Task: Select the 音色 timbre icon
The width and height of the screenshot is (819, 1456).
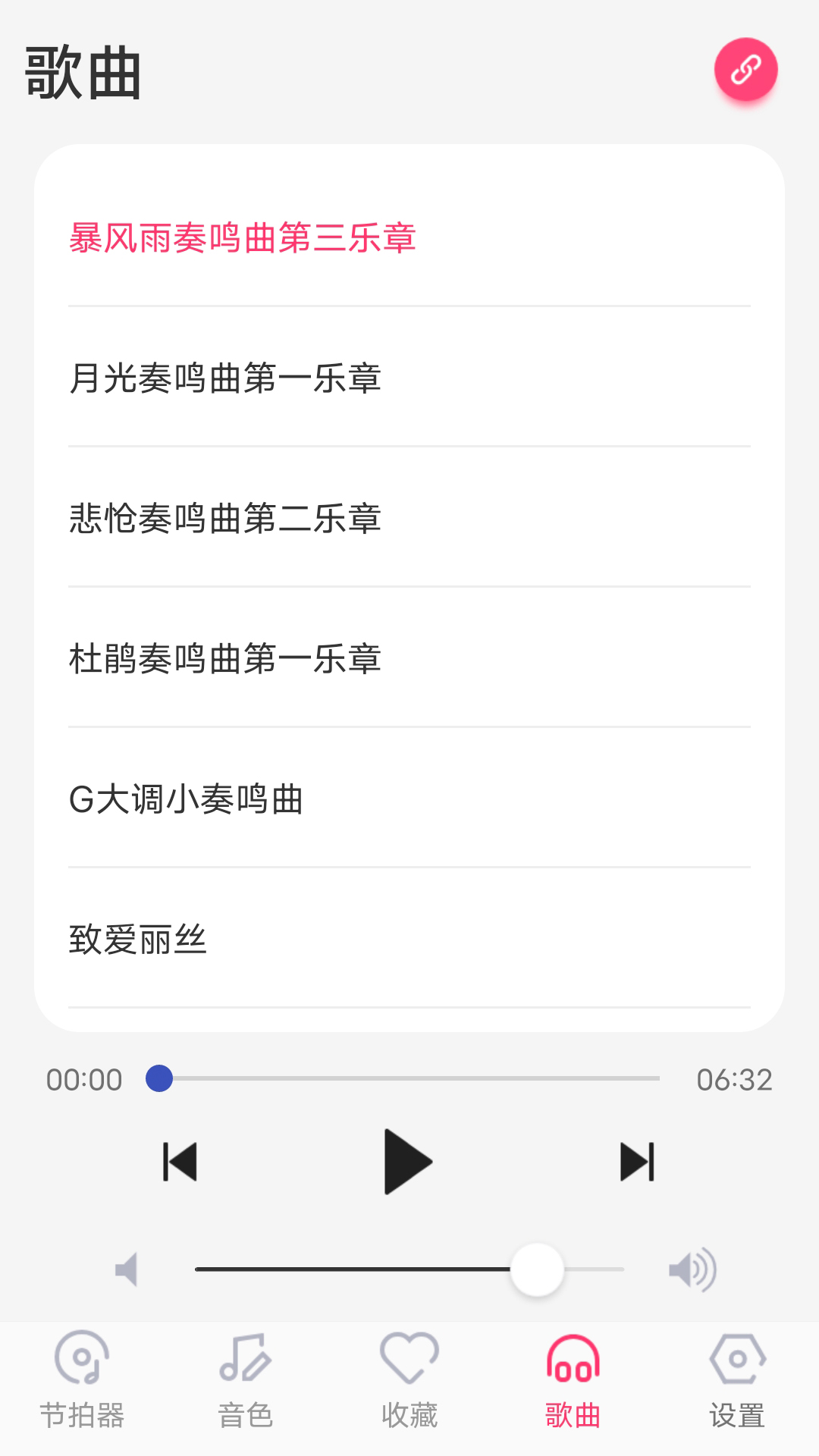Action: (244, 1380)
